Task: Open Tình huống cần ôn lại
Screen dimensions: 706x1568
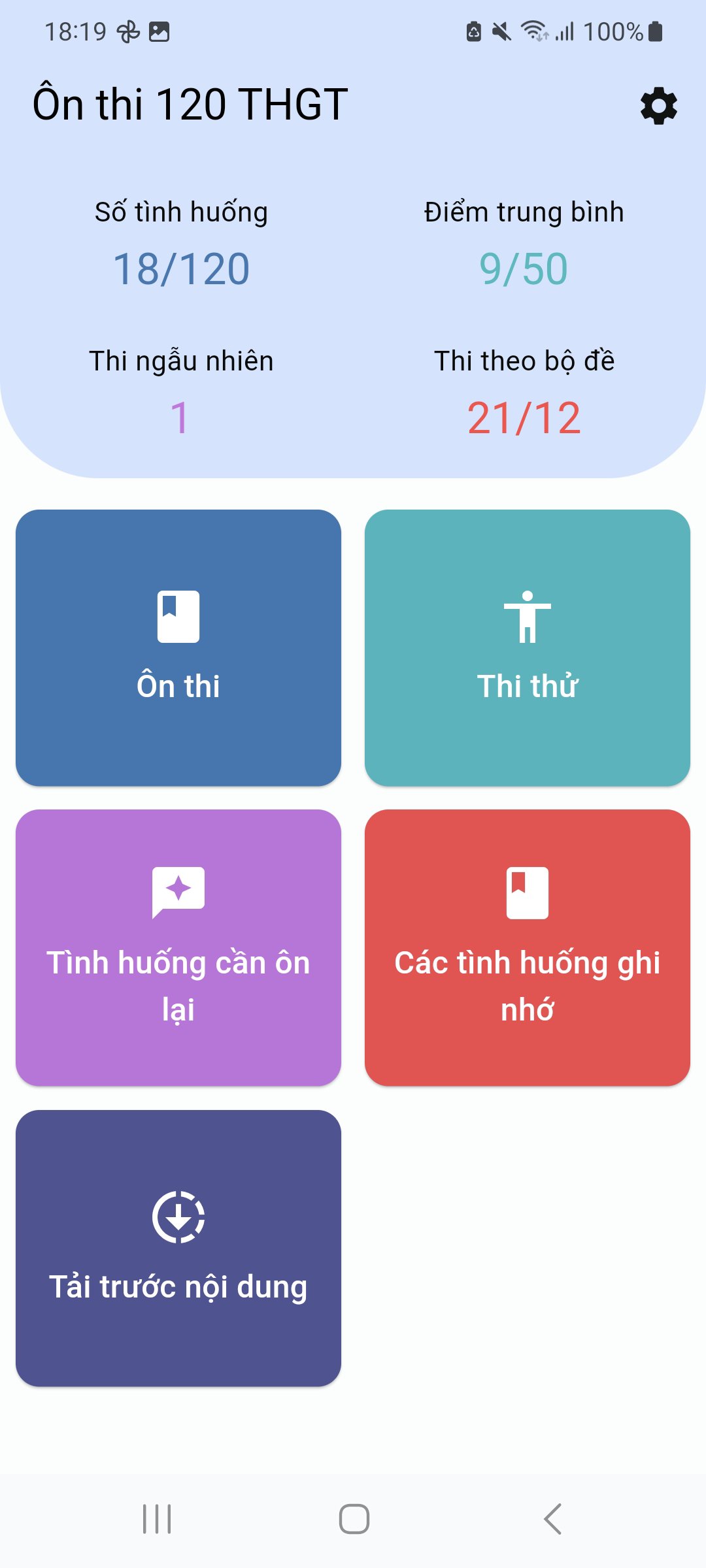Action: click(178, 947)
